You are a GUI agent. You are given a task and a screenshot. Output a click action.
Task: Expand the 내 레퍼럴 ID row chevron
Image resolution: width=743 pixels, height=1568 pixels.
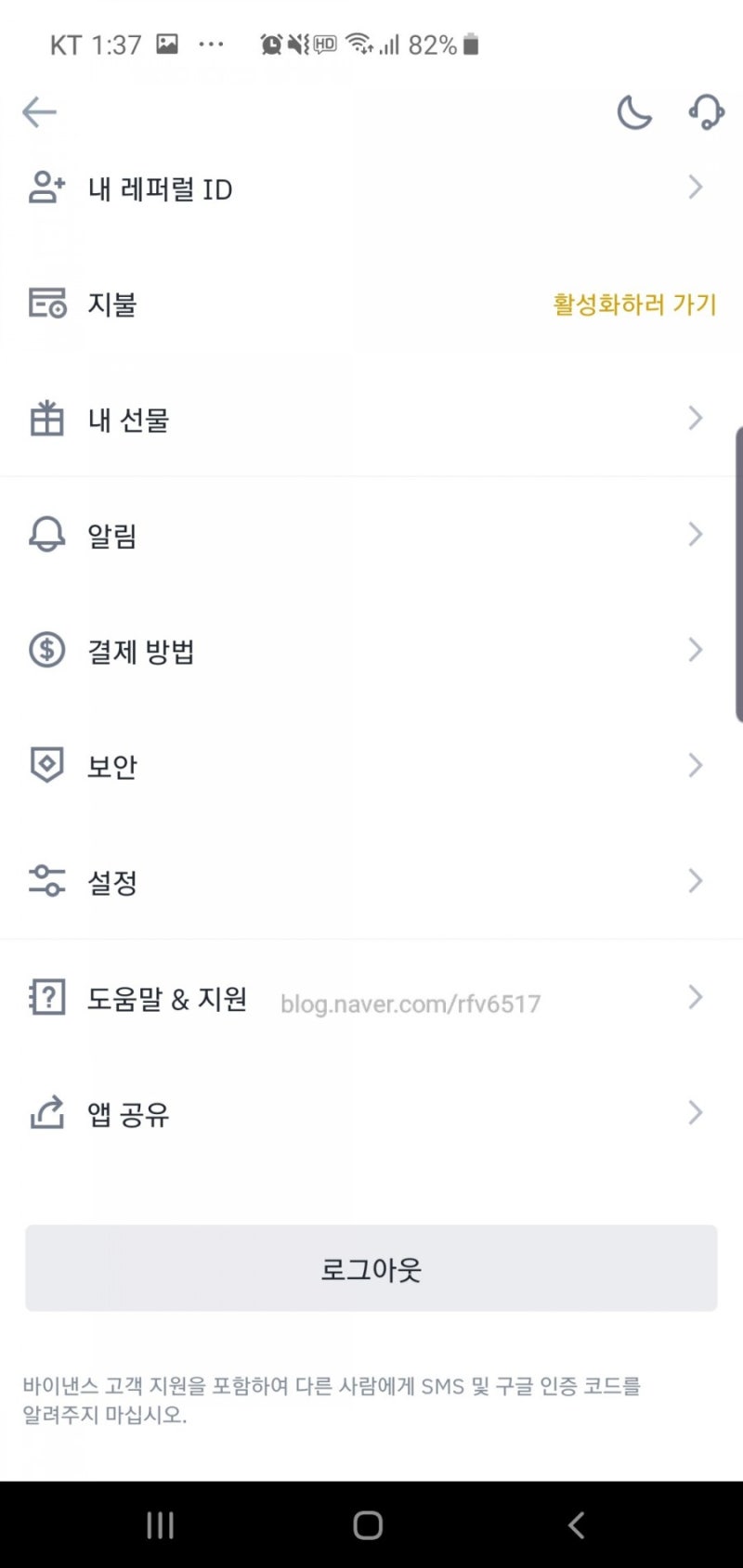pyautogui.click(x=695, y=188)
